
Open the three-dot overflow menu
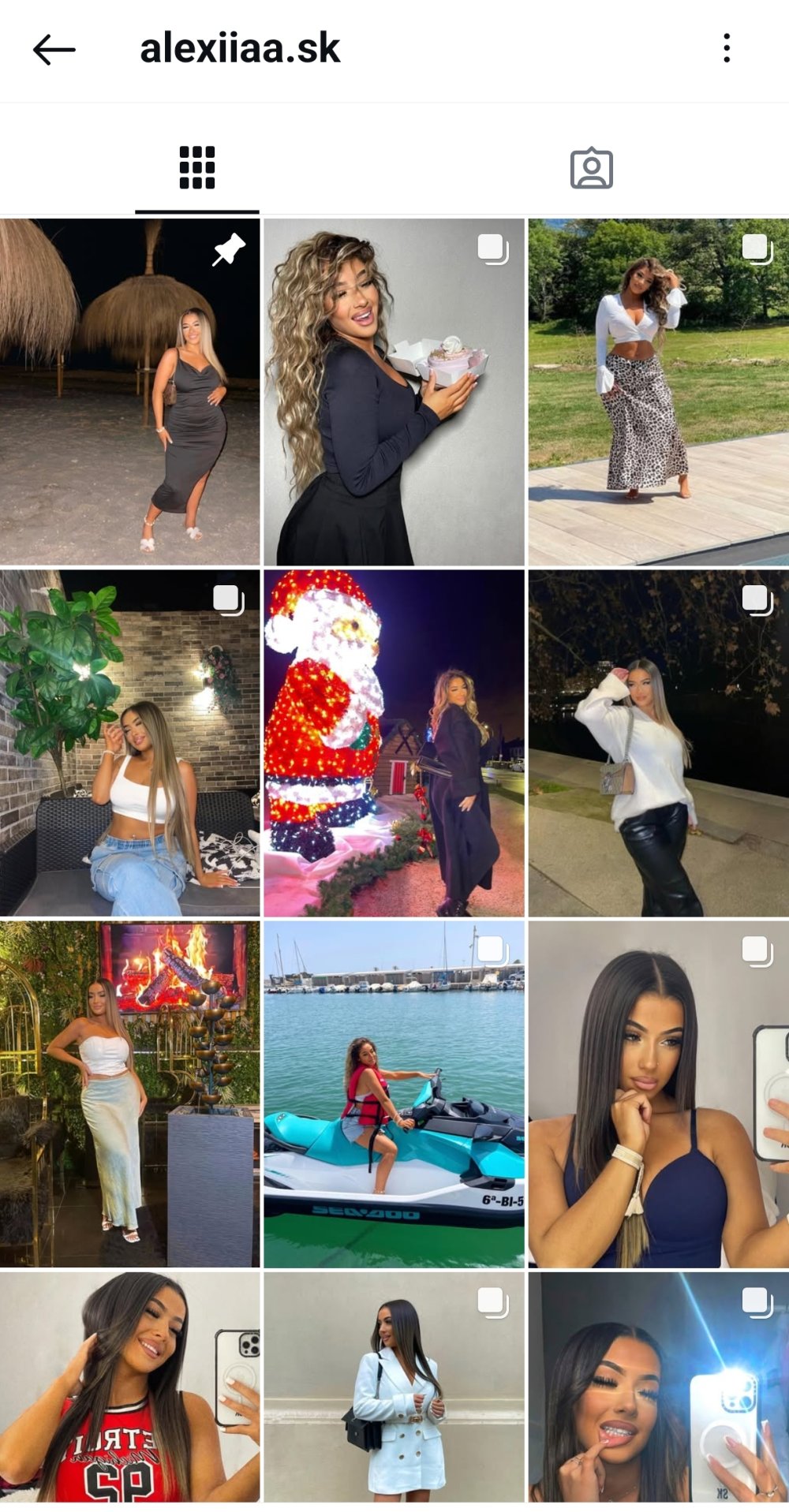(x=727, y=48)
